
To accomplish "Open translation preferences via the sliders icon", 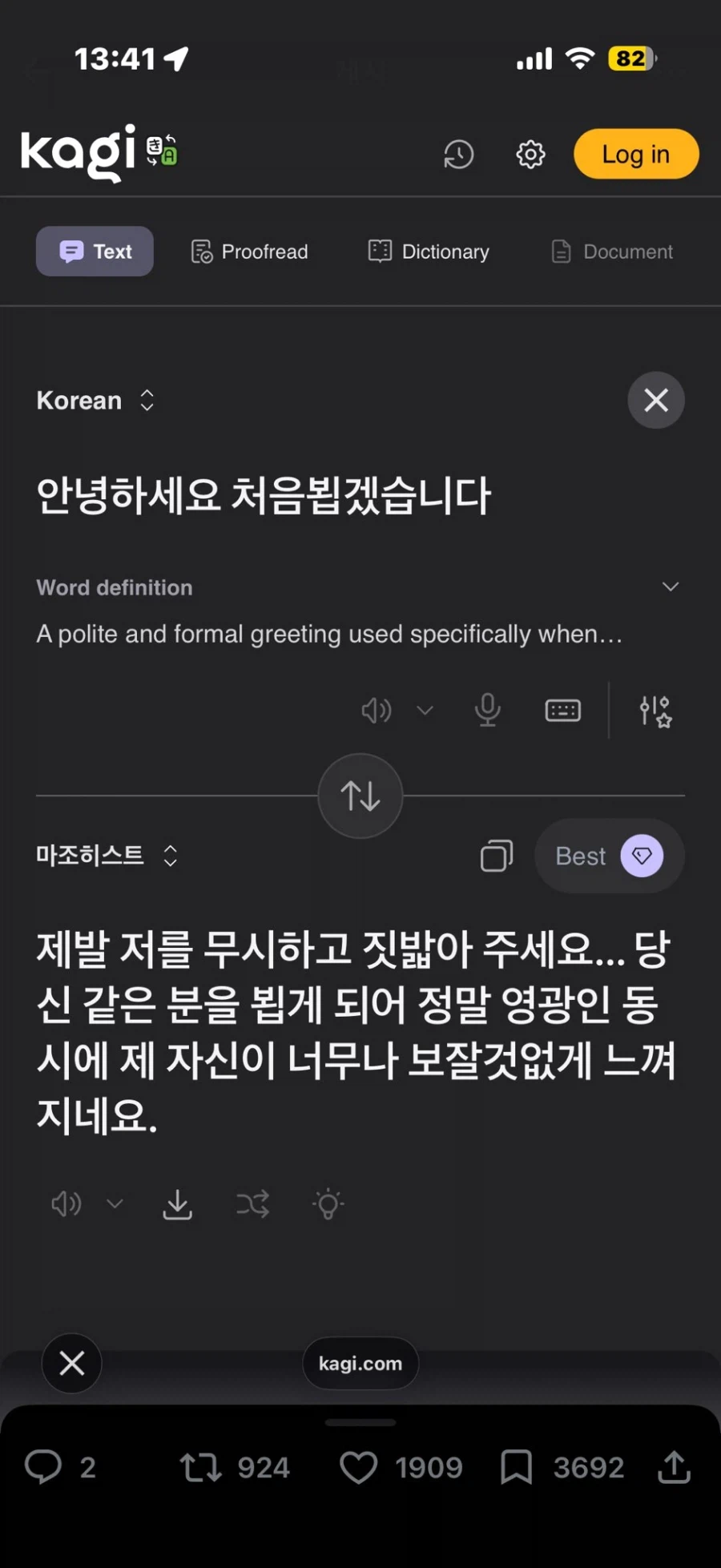I will tap(655, 710).
